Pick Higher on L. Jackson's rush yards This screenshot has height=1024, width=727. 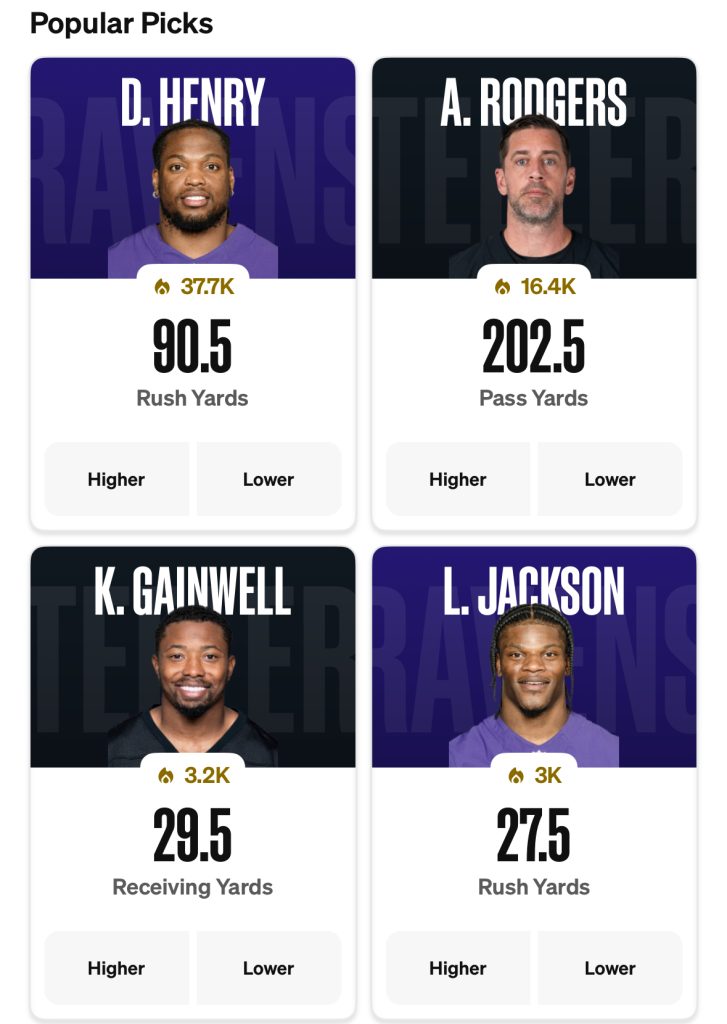(457, 968)
